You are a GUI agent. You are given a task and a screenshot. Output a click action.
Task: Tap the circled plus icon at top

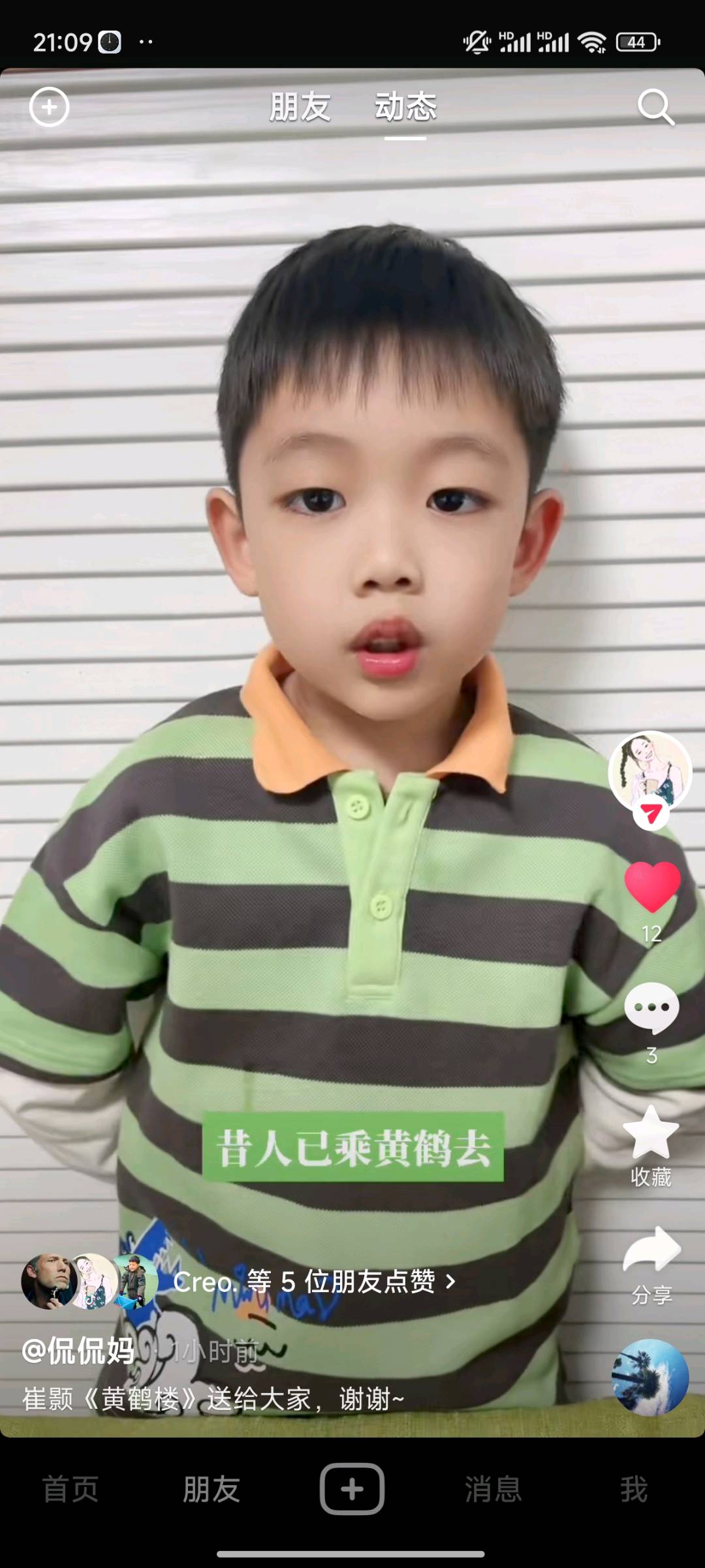pos(49,106)
